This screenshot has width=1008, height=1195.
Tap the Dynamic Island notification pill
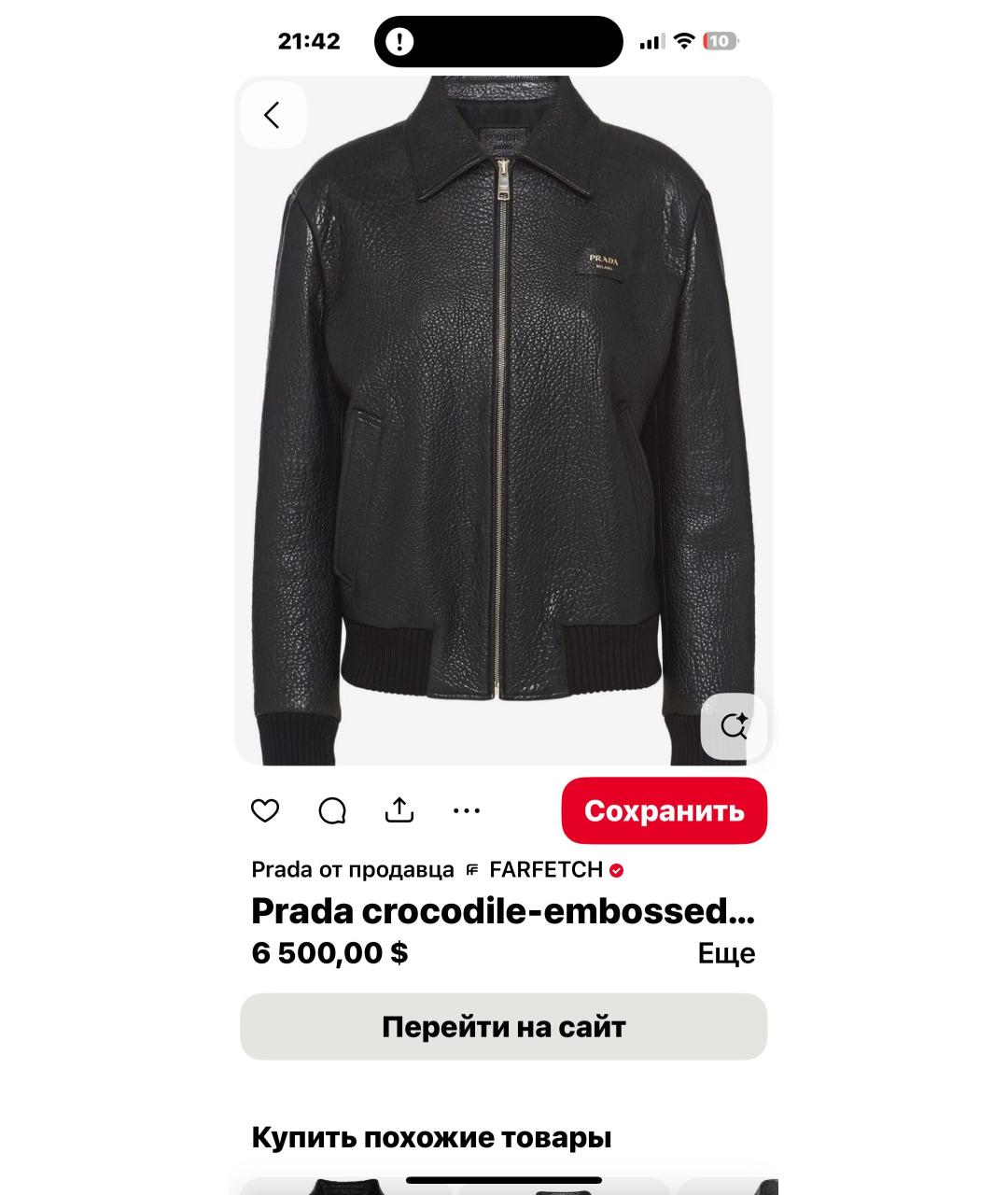tap(500, 40)
